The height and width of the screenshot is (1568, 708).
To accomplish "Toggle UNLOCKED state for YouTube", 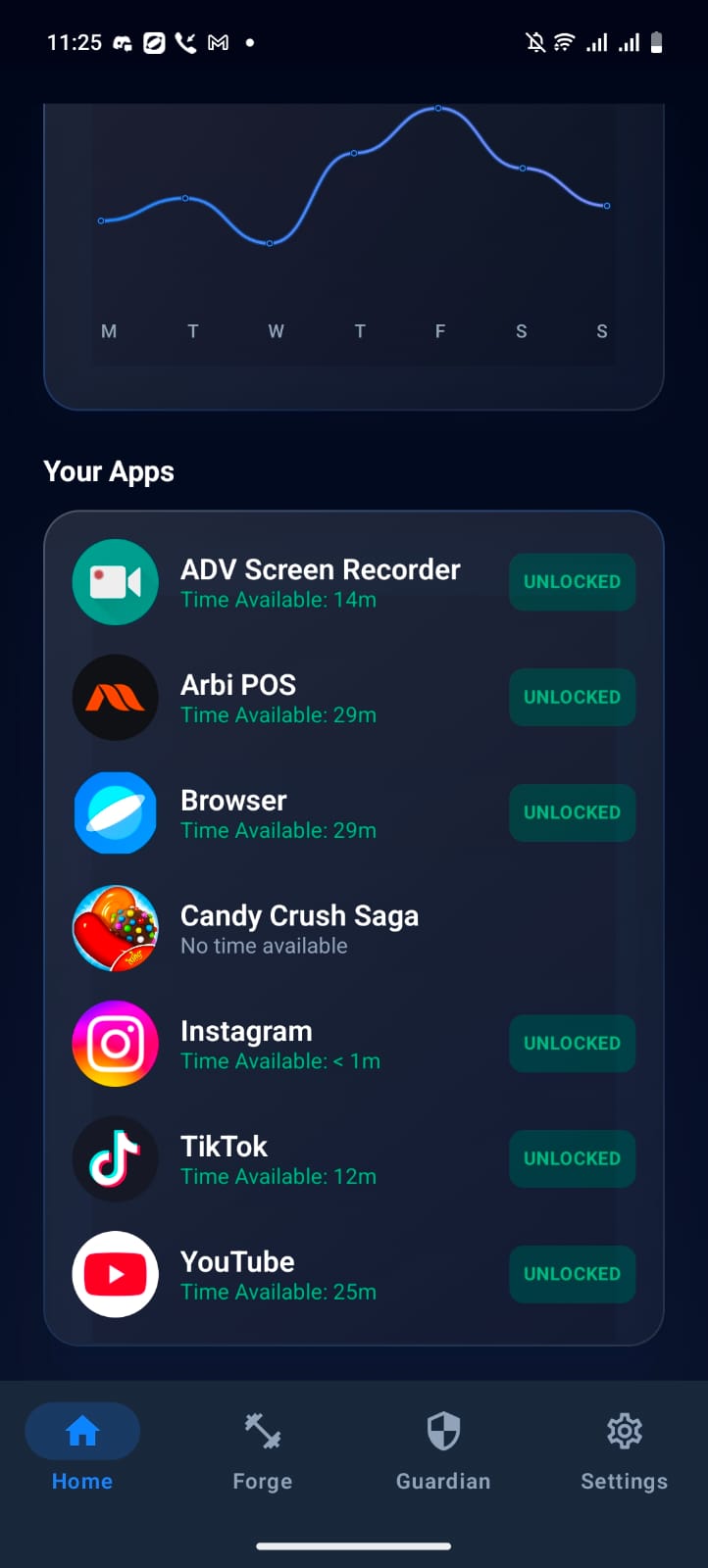I will point(572,1274).
